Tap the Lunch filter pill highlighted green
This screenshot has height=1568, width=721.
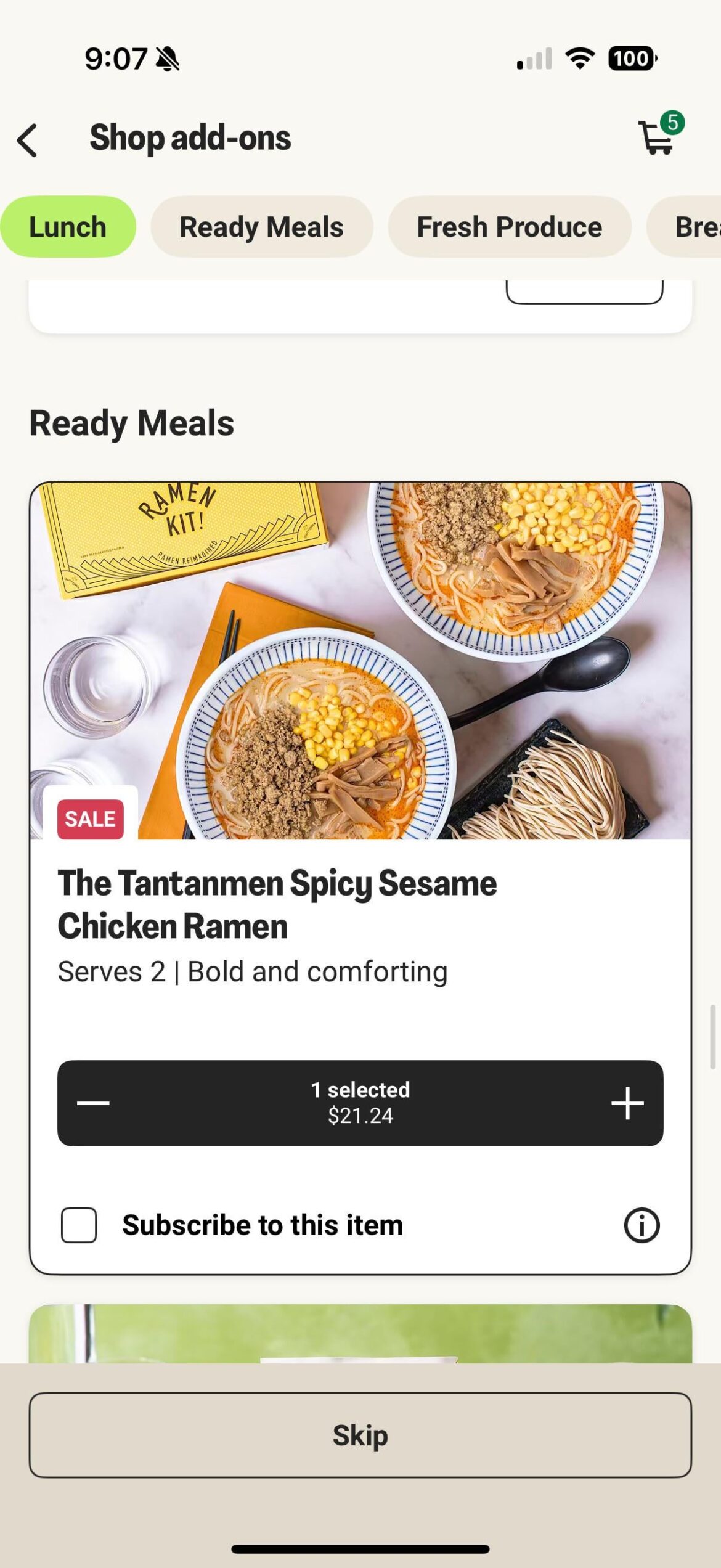pyautogui.click(x=68, y=226)
